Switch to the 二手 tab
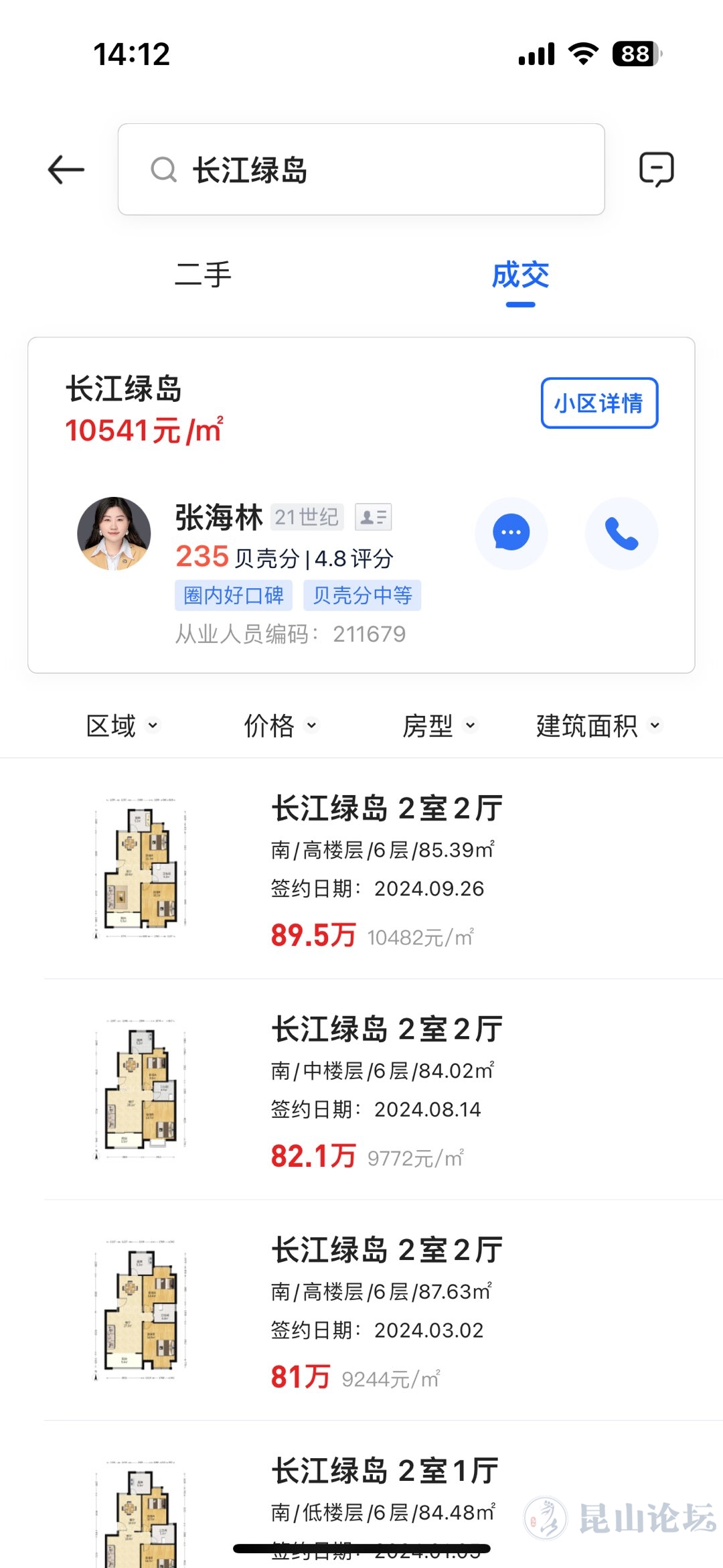 [x=203, y=275]
